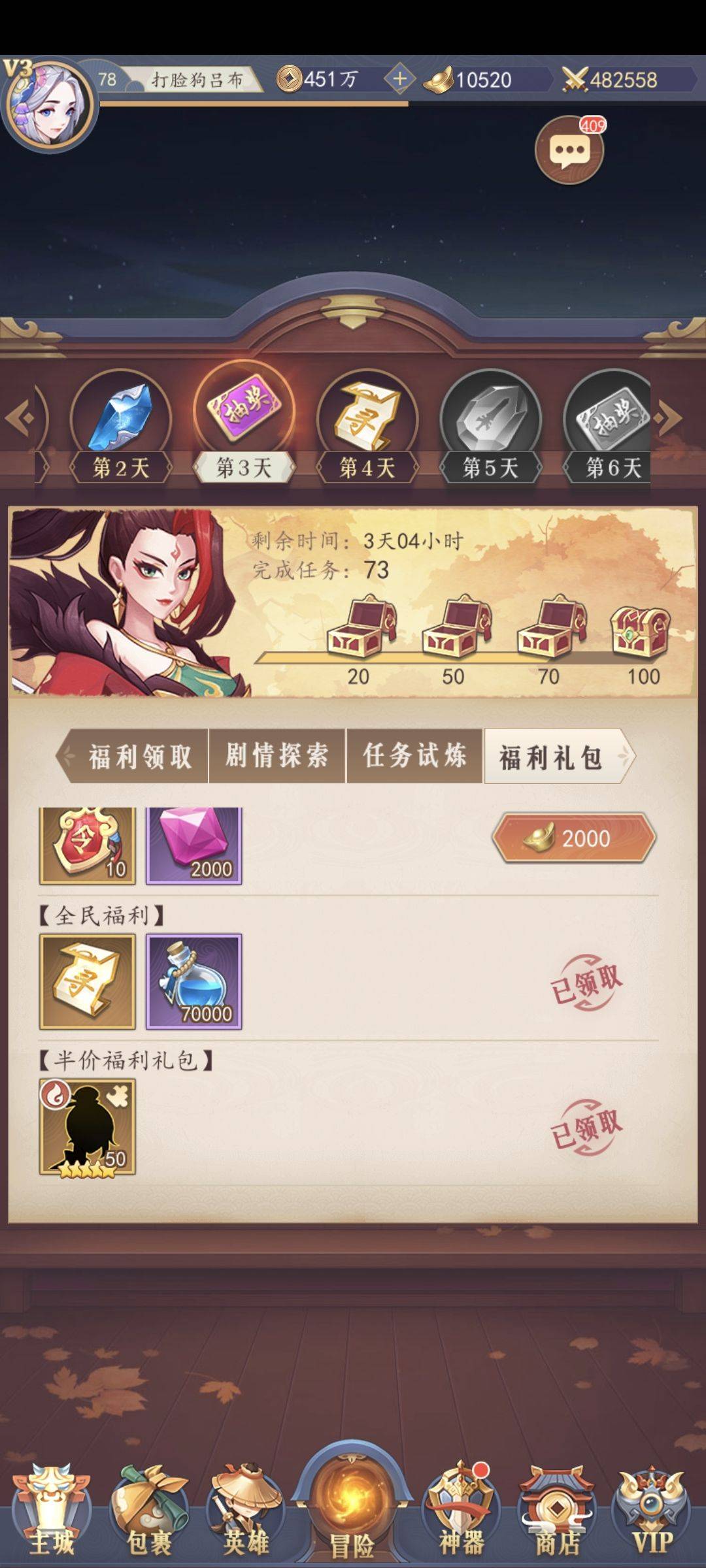Open the VIP page
Image resolution: width=706 pixels, height=1568 pixels.
tap(651, 1516)
